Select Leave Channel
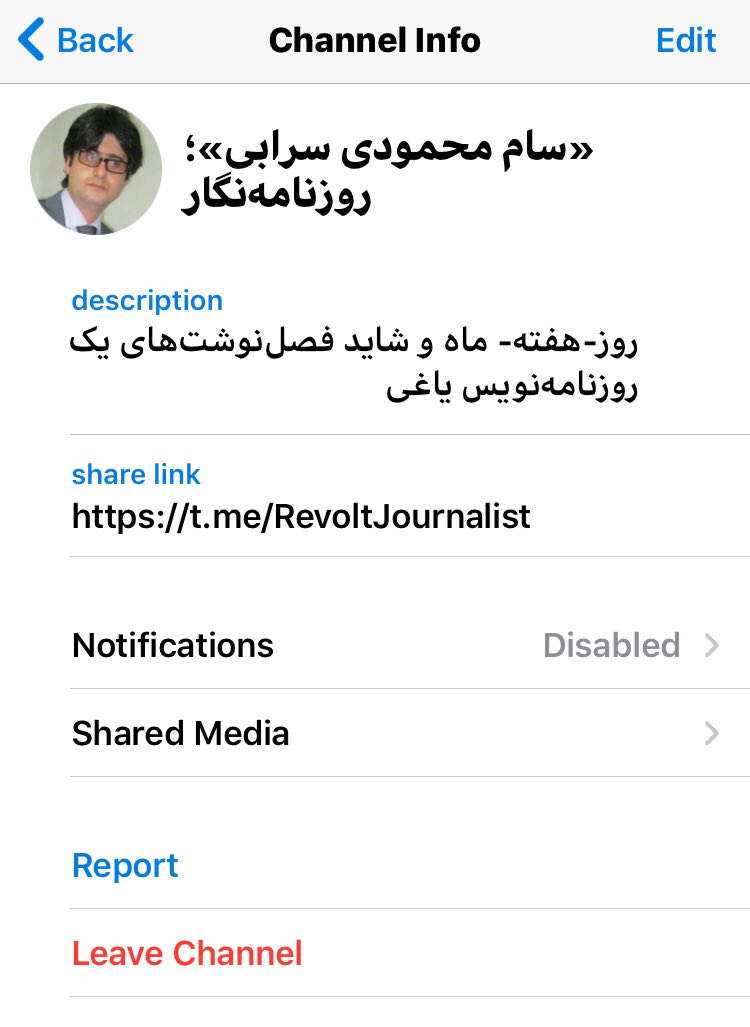The height and width of the screenshot is (1027, 750). tap(187, 953)
